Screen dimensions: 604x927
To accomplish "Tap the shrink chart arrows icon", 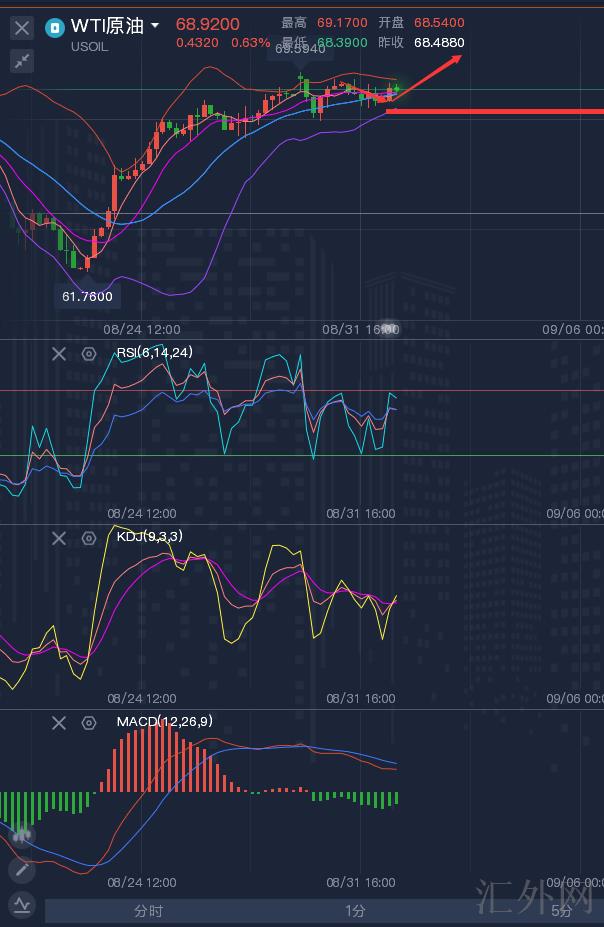I will pyautogui.click(x=21, y=62).
